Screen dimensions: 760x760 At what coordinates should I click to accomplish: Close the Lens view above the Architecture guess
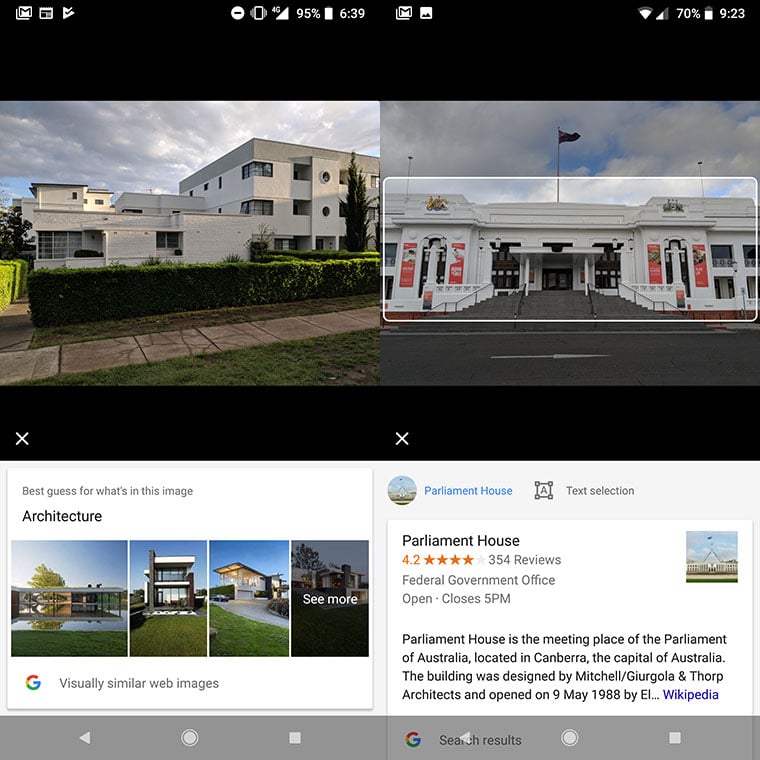[x=22, y=439]
